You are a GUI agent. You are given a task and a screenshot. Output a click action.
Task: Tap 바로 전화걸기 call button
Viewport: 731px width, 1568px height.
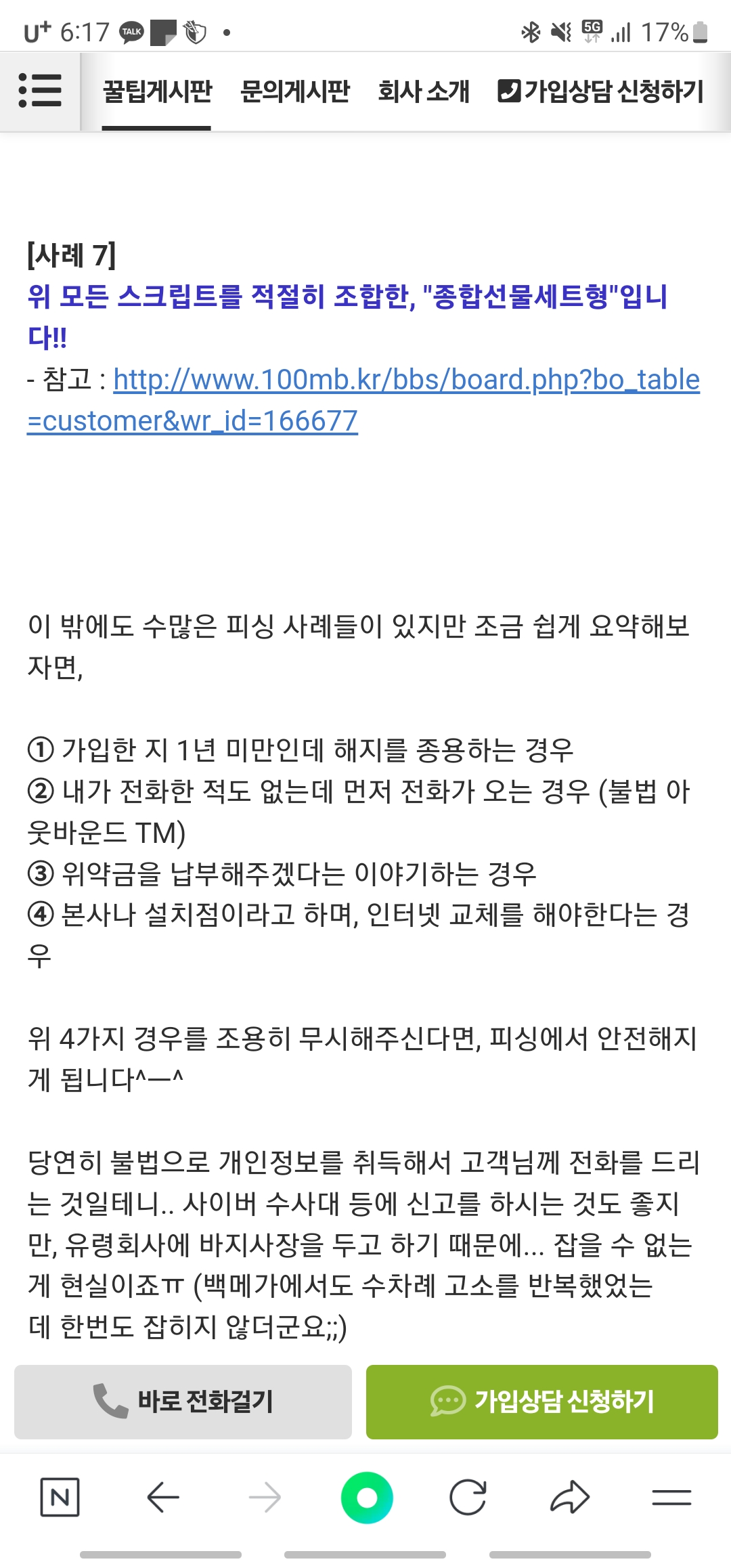[183, 1401]
